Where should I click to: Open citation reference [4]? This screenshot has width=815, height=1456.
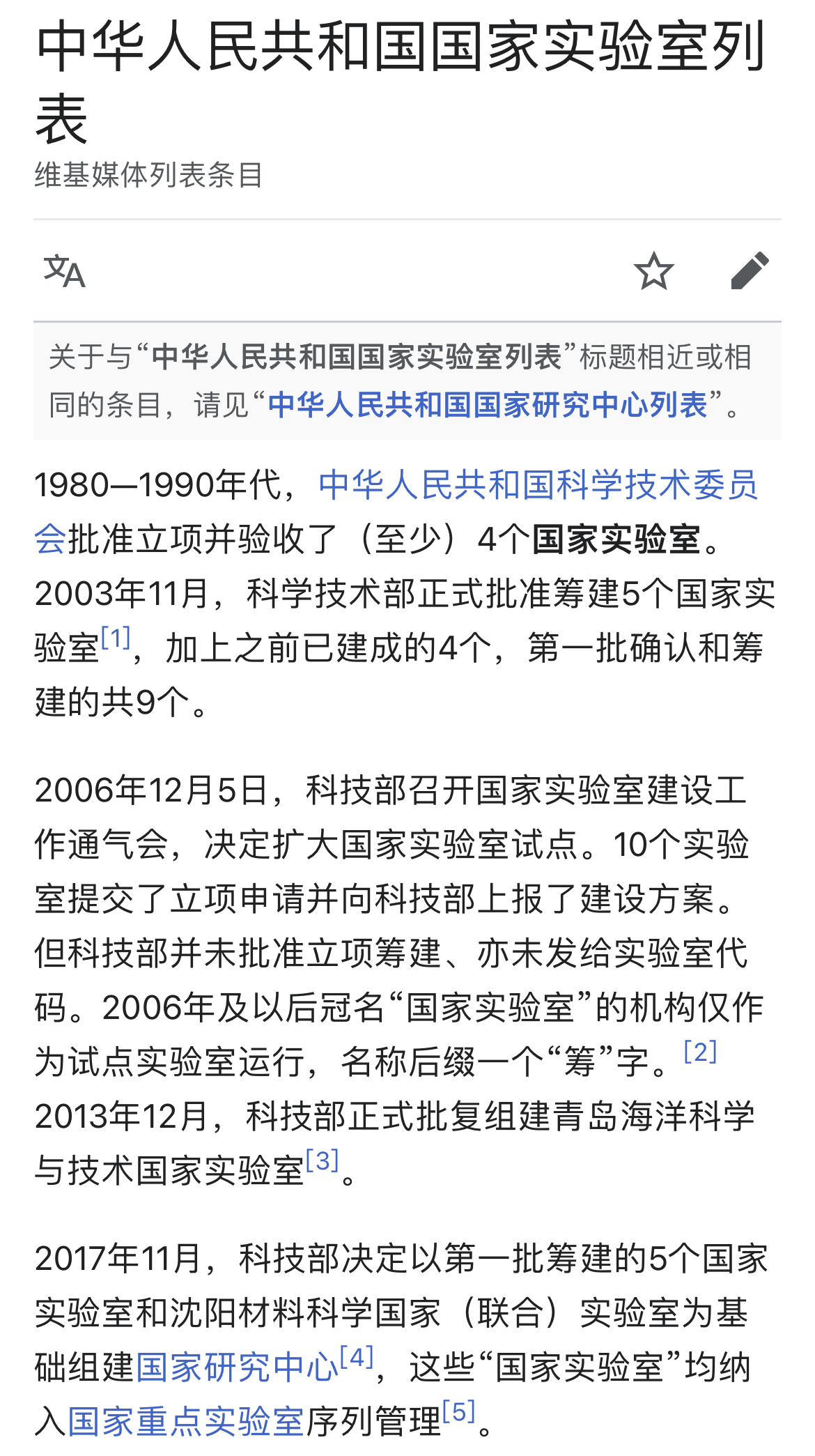tap(357, 1357)
